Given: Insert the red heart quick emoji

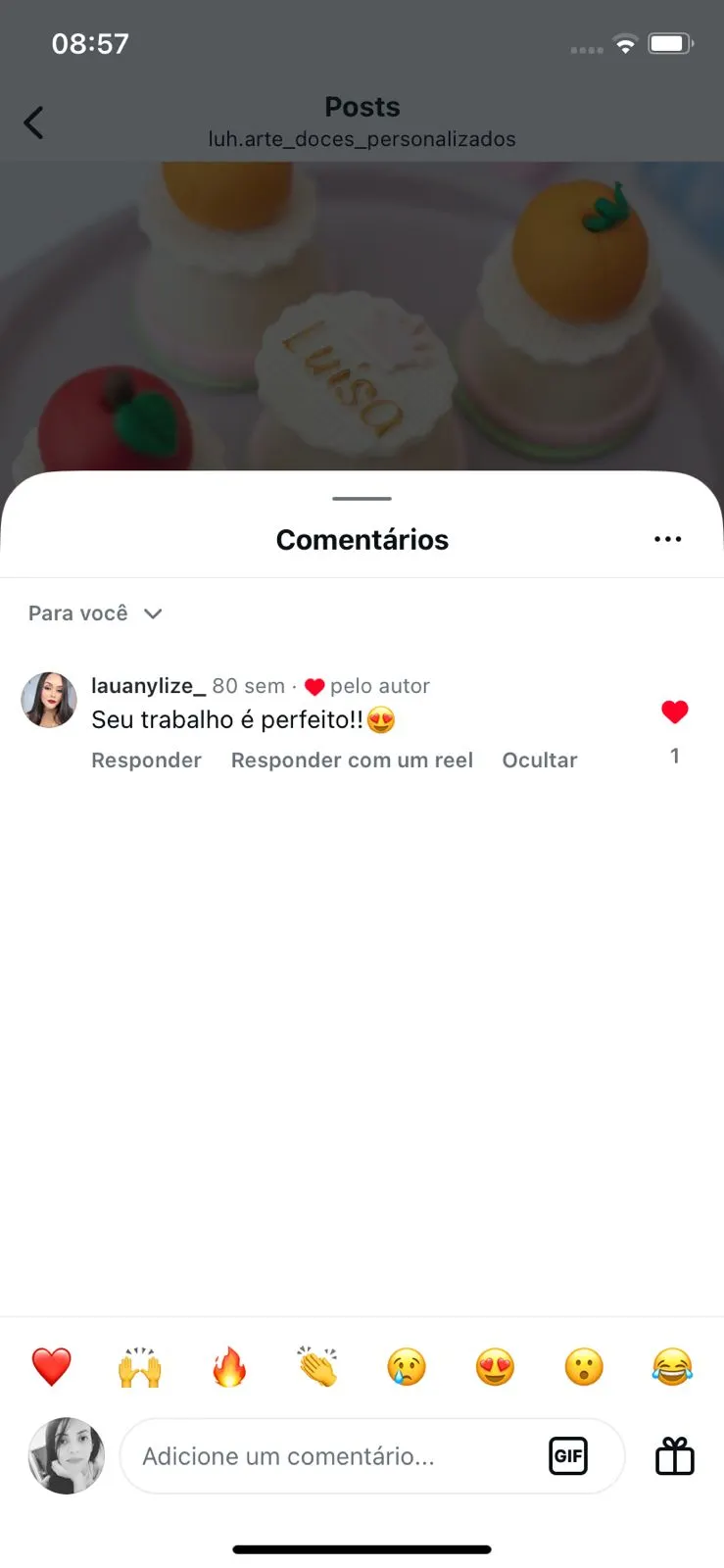Looking at the screenshot, I should [x=52, y=1366].
